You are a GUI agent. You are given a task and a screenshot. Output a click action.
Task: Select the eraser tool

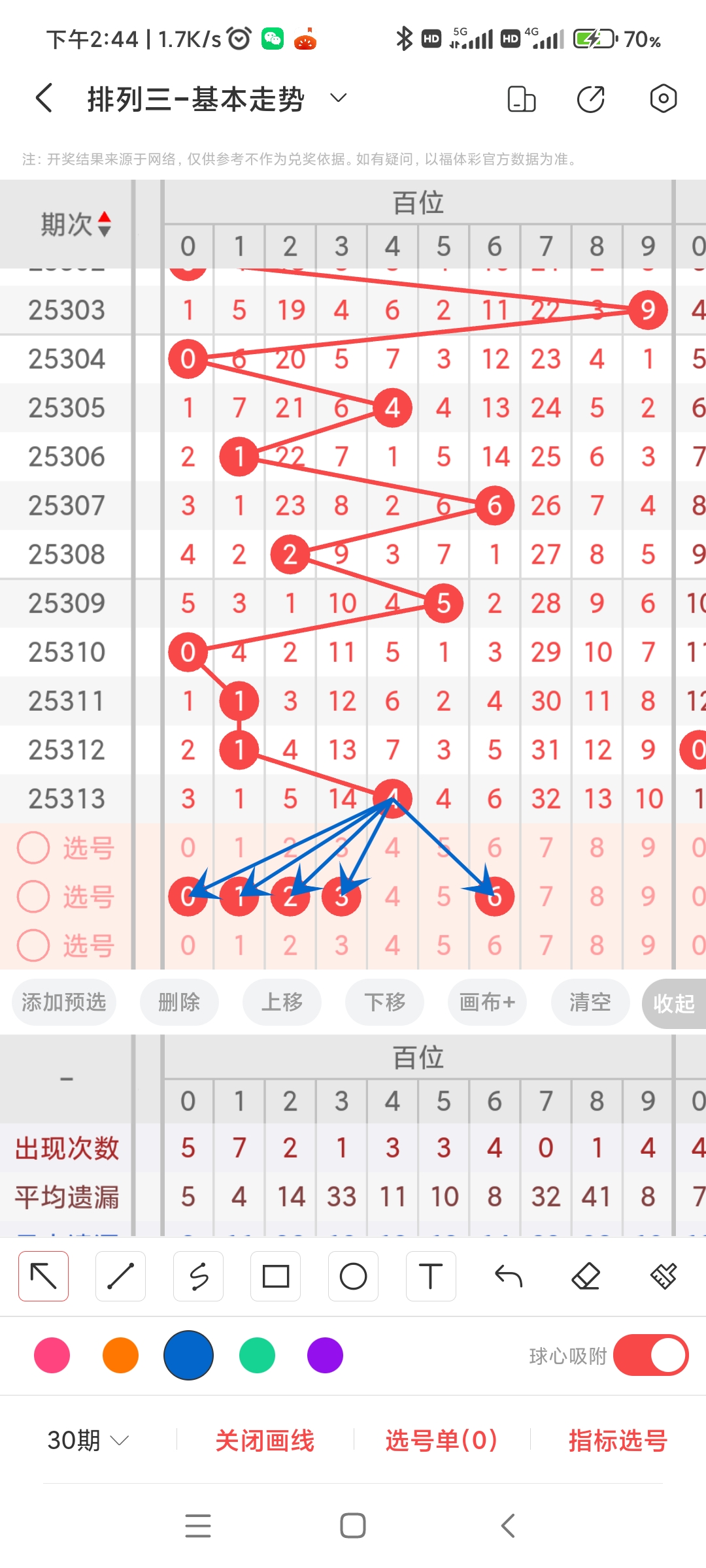pyautogui.click(x=586, y=1275)
